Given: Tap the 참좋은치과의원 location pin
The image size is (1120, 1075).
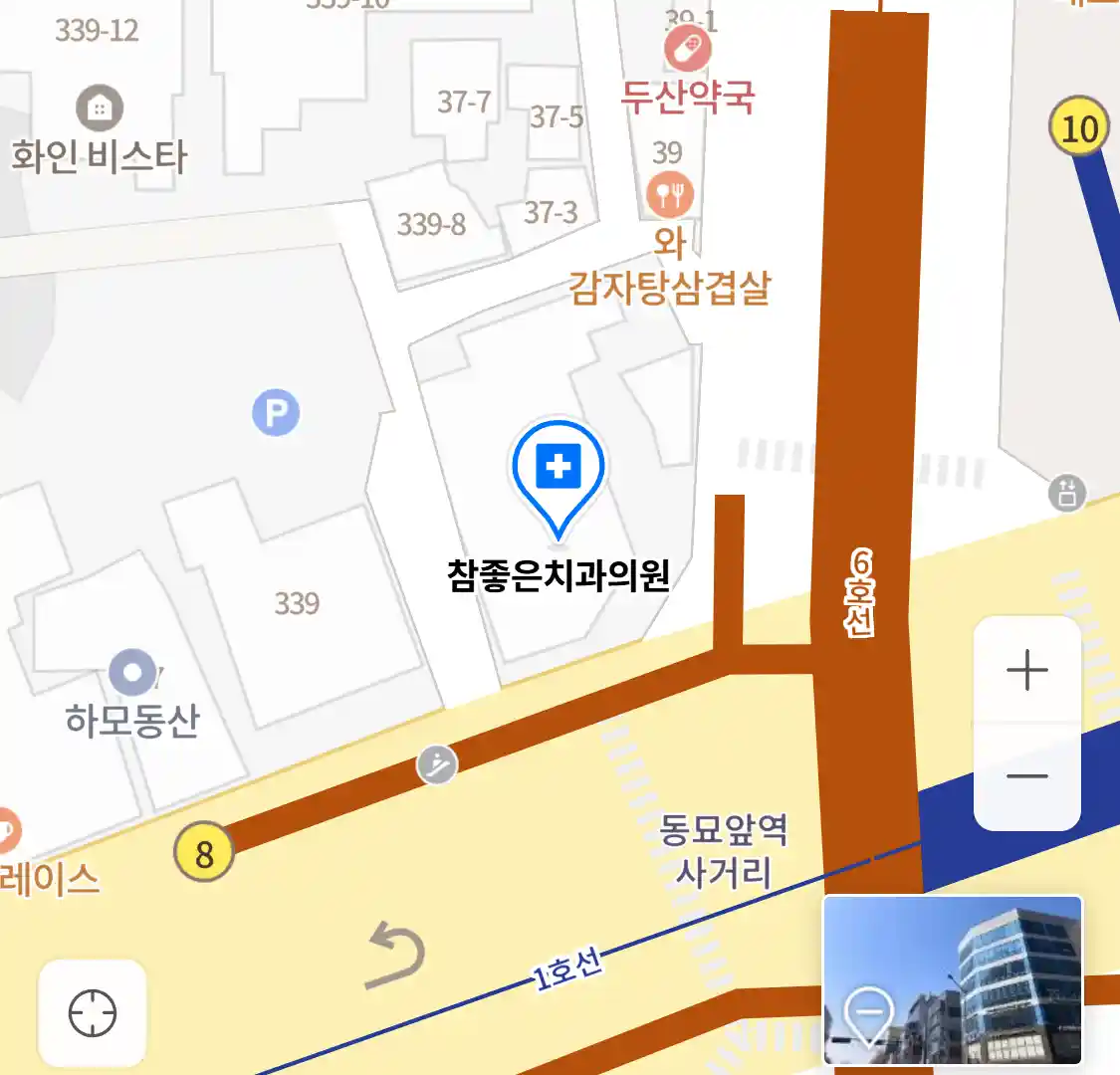Looking at the screenshot, I should pos(559,470).
